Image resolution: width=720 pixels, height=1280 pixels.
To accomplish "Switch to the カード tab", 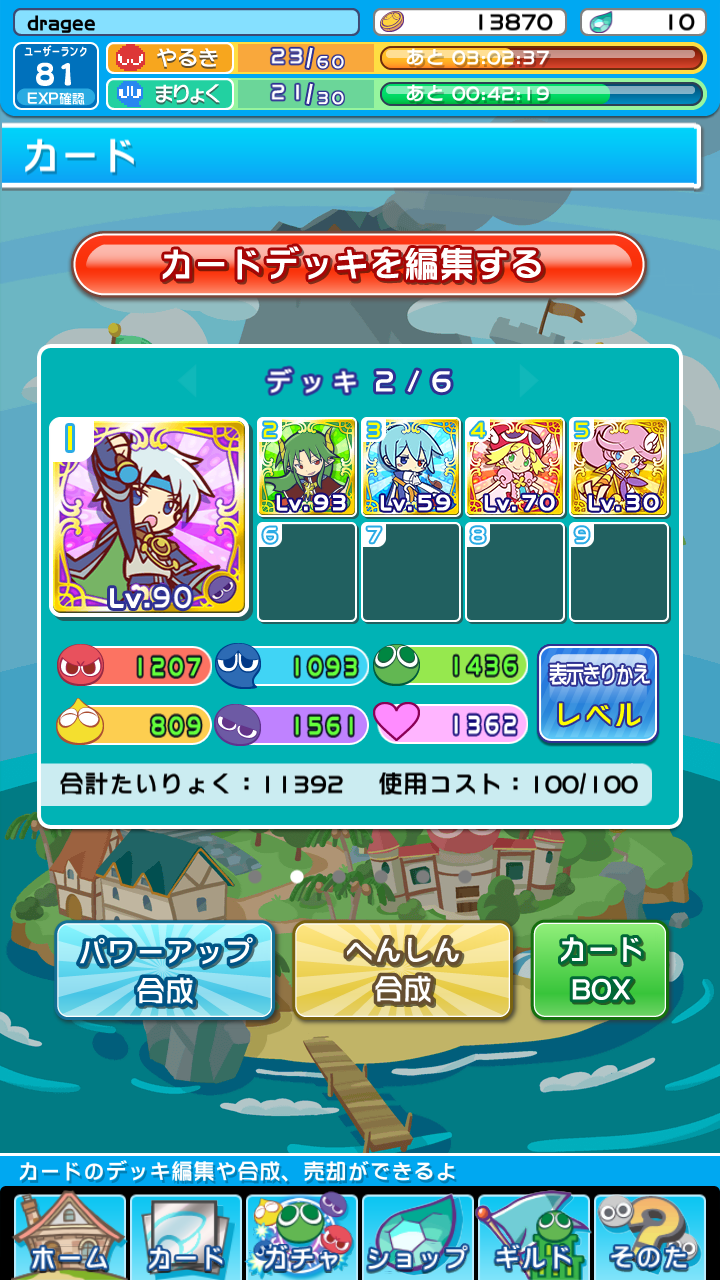I will (x=186, y=1237).
